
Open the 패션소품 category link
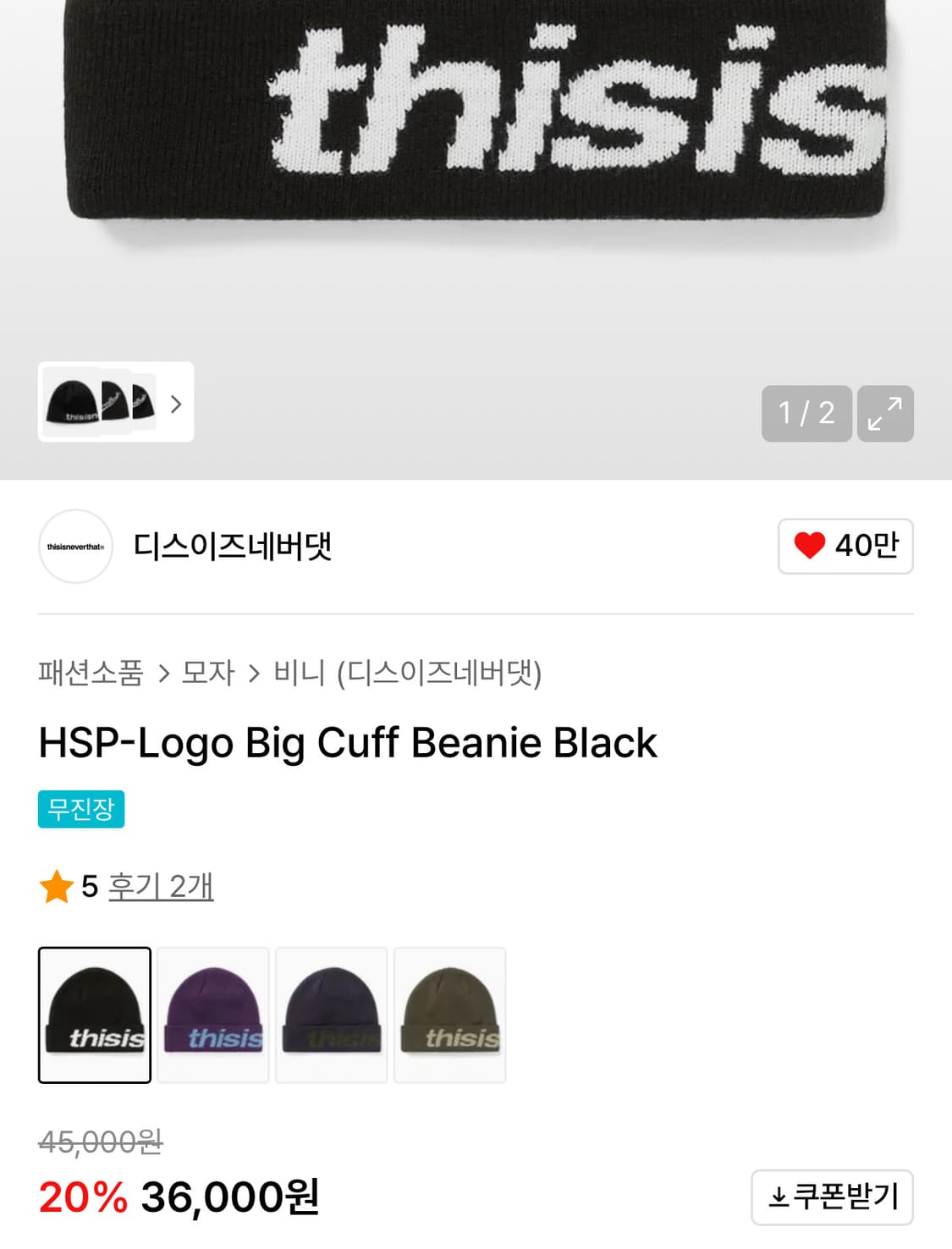(x=88, y=674)
